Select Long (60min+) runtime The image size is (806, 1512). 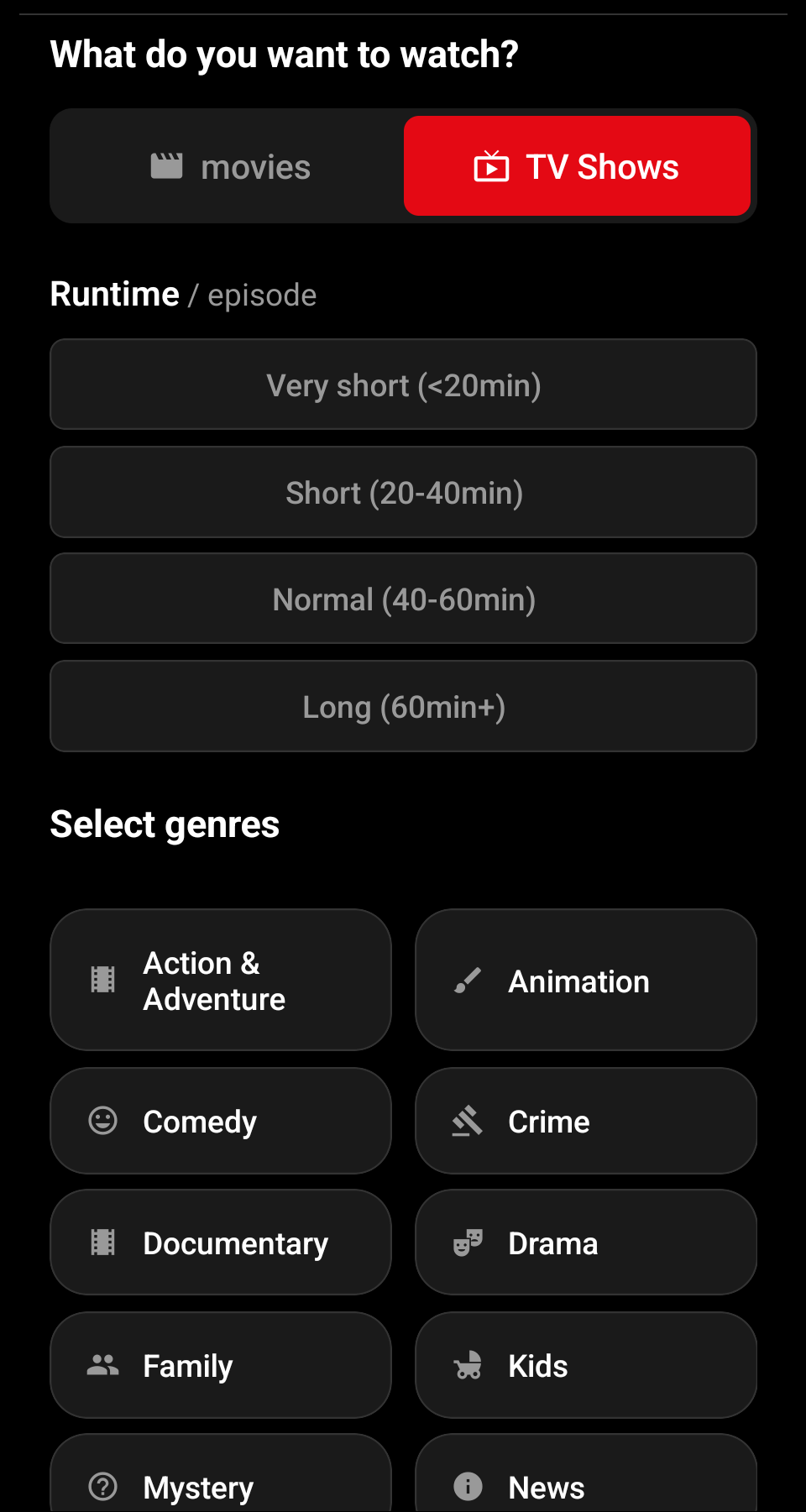[x=403, y=706]
